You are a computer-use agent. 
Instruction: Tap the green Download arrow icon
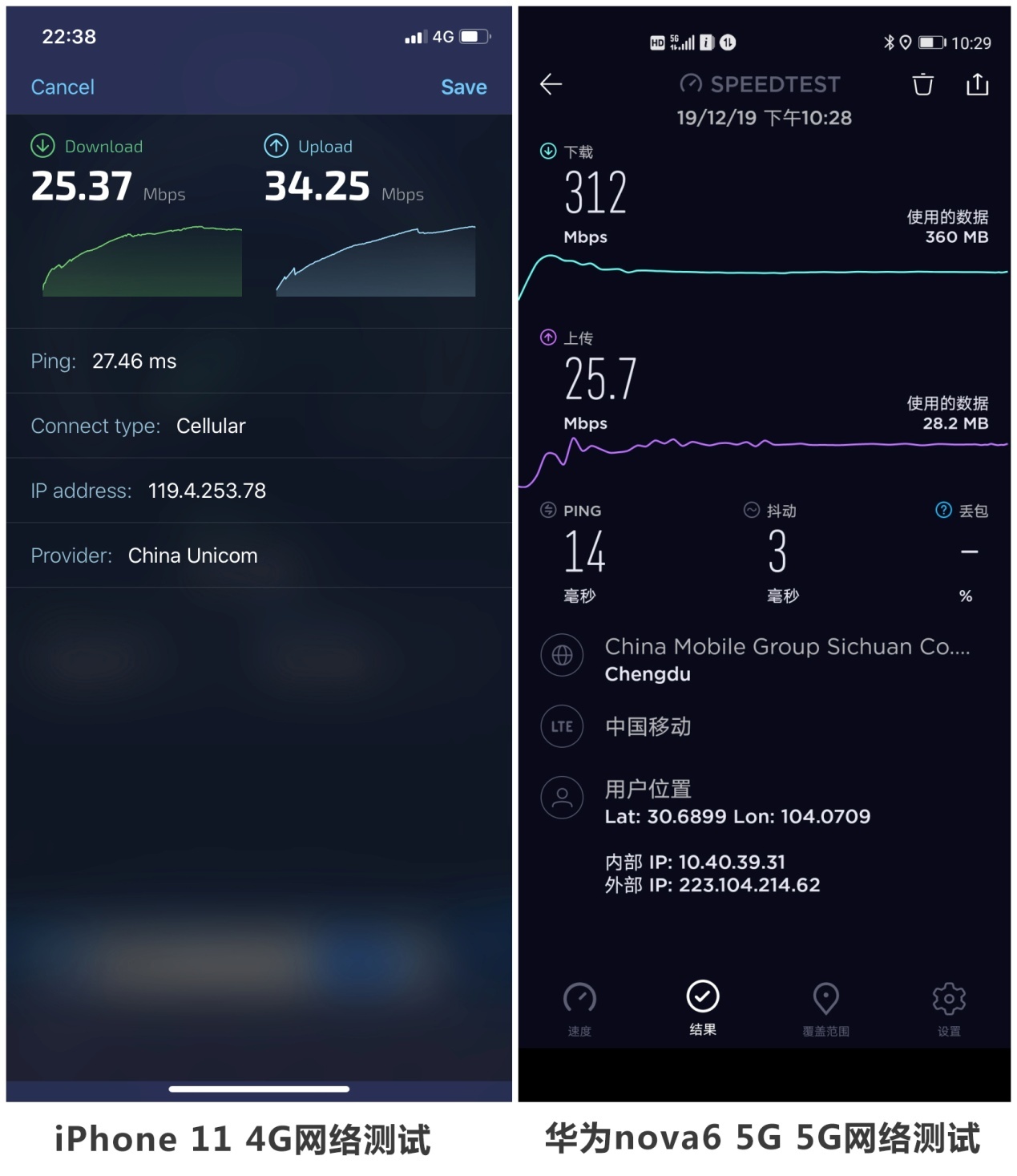tap(42, 145)
